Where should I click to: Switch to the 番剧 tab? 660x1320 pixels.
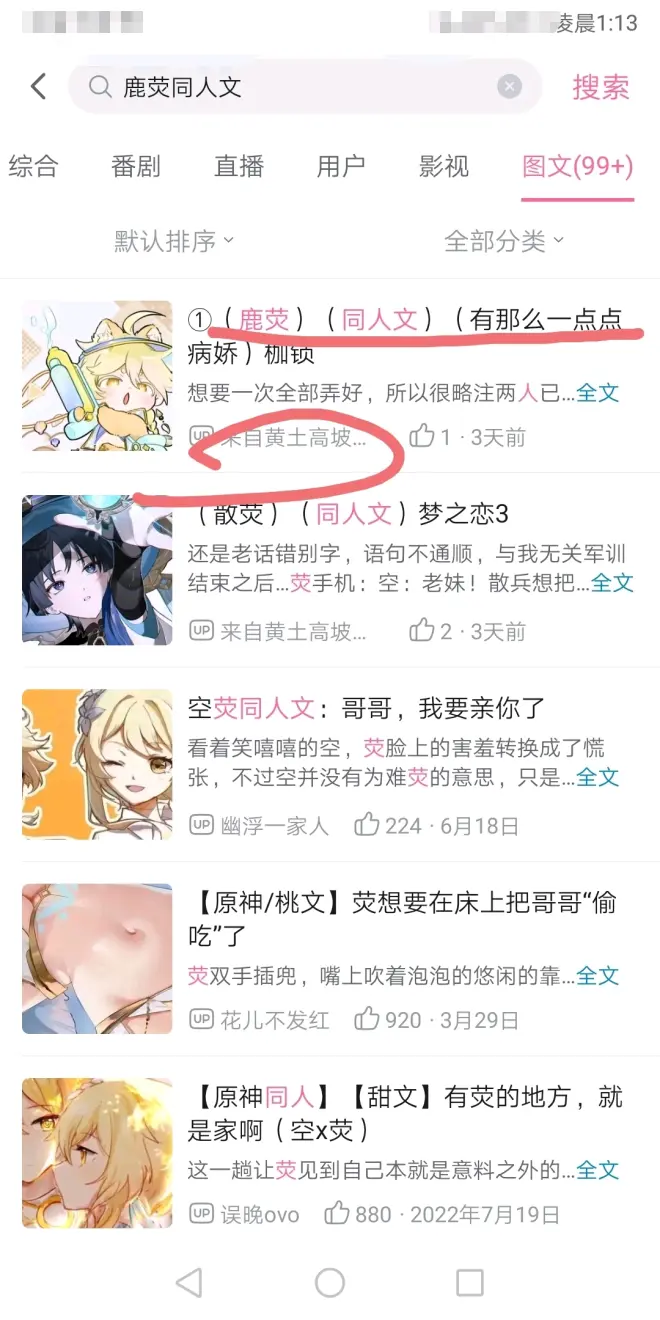(136, 166)
